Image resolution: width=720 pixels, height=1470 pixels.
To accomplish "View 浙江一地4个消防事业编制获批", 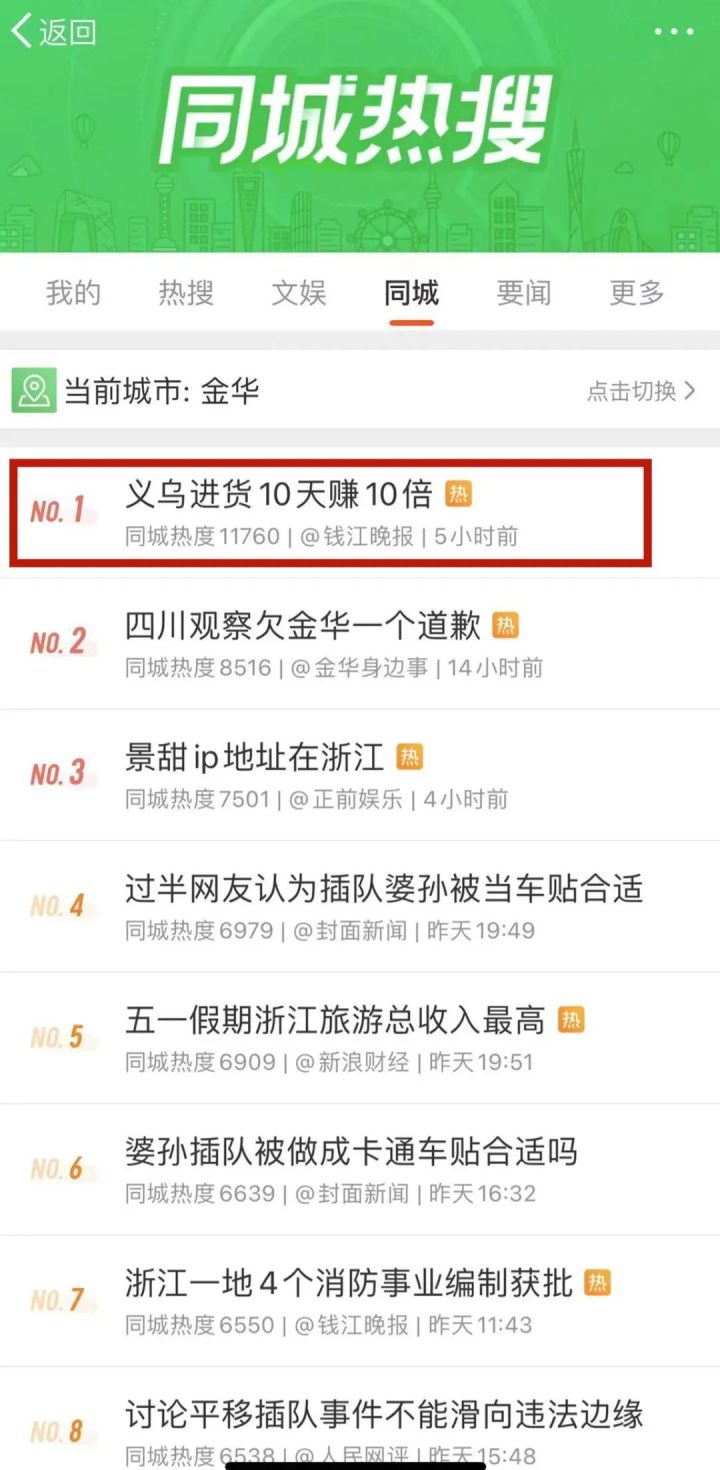I will pos(348,1283).
